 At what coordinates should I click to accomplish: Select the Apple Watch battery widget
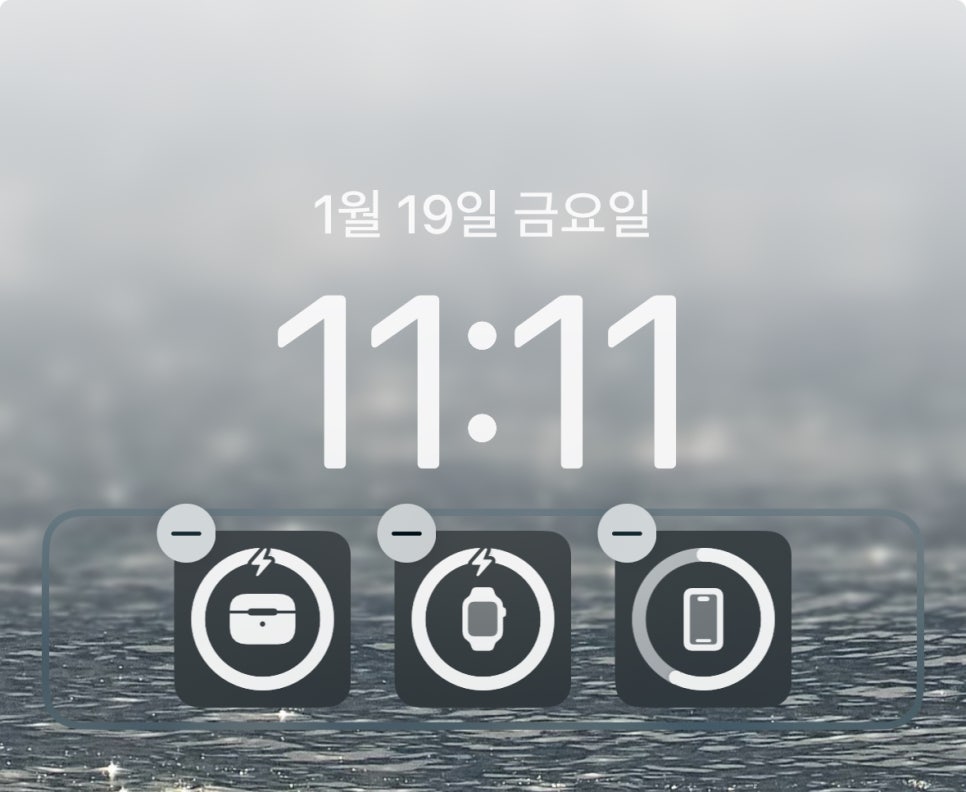point(482,620)
